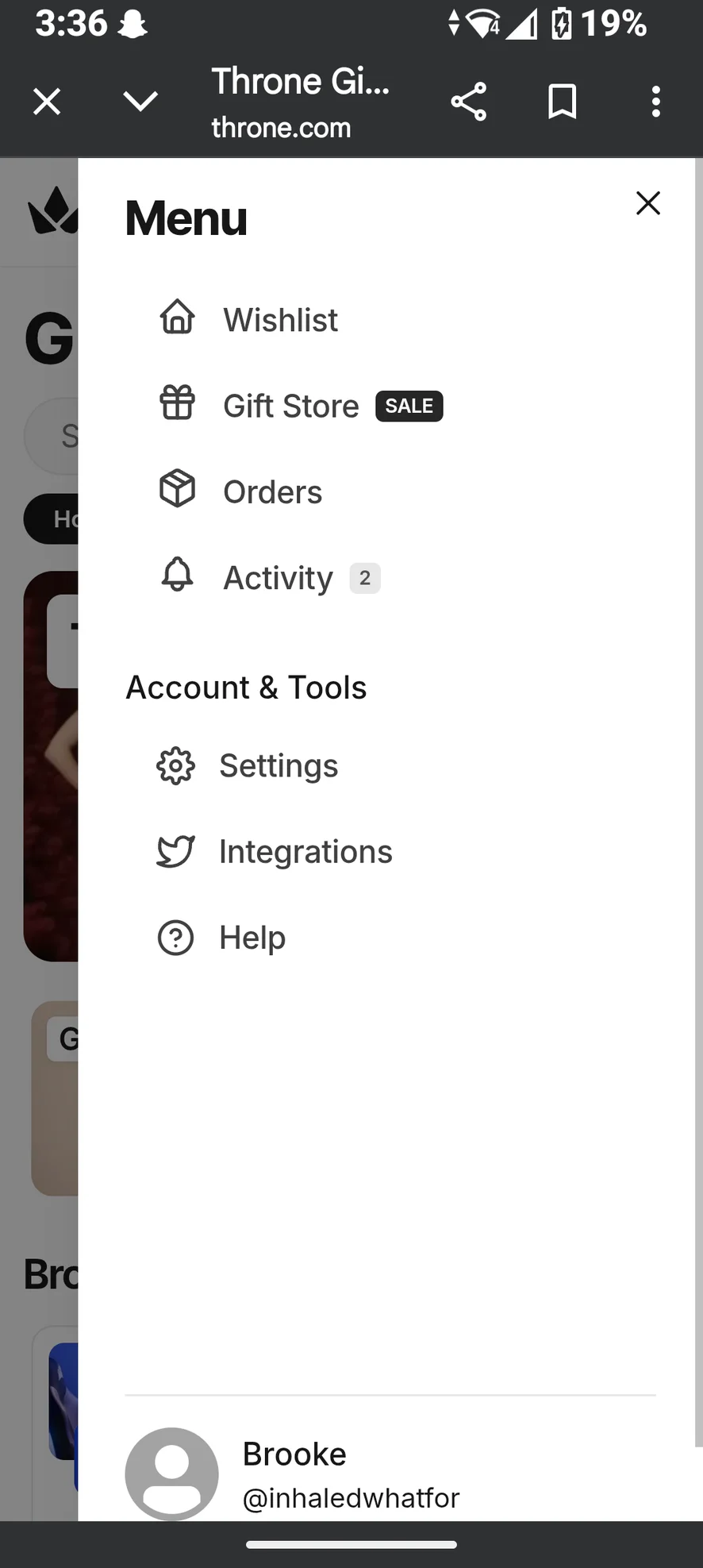Close the Menu side panel
Screen dimensions: 703x1568
pos(647,203)
